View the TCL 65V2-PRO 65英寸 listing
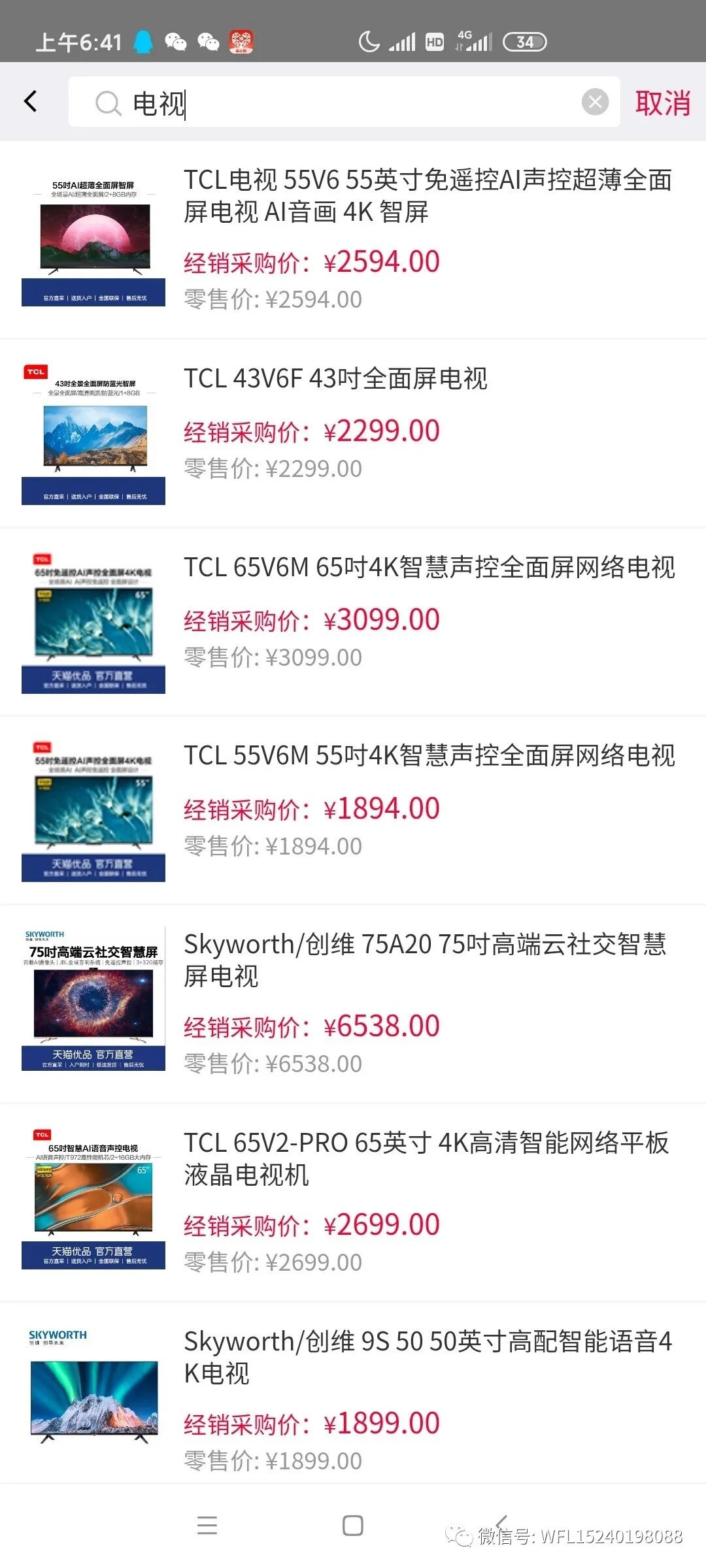The height and width of the screenshot is (1568, 706). tap(426, 1158)
